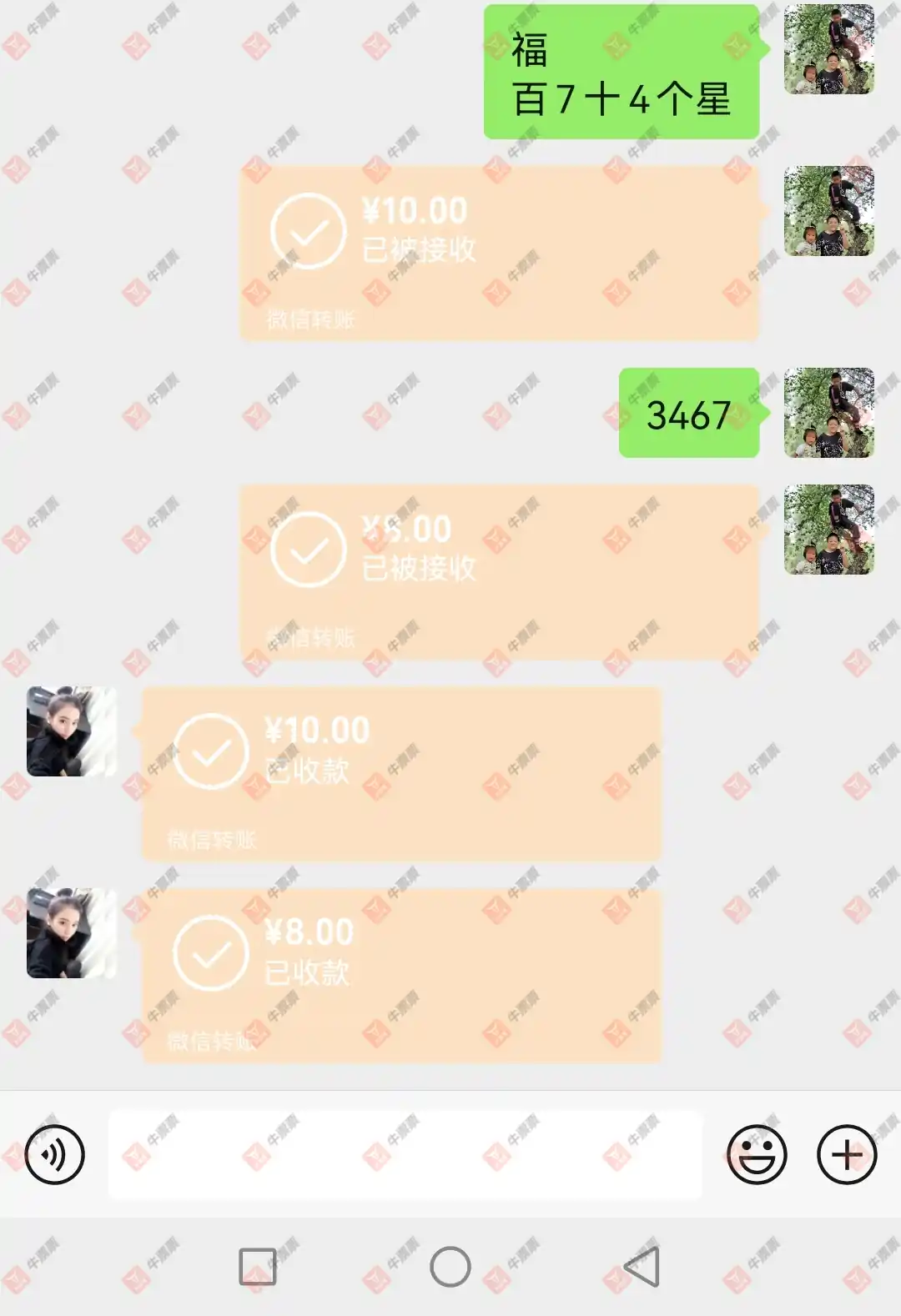Open the received ¥8.00 已收款 transfer
Screen dimensions: 901x1316
[x=400, y=975]
